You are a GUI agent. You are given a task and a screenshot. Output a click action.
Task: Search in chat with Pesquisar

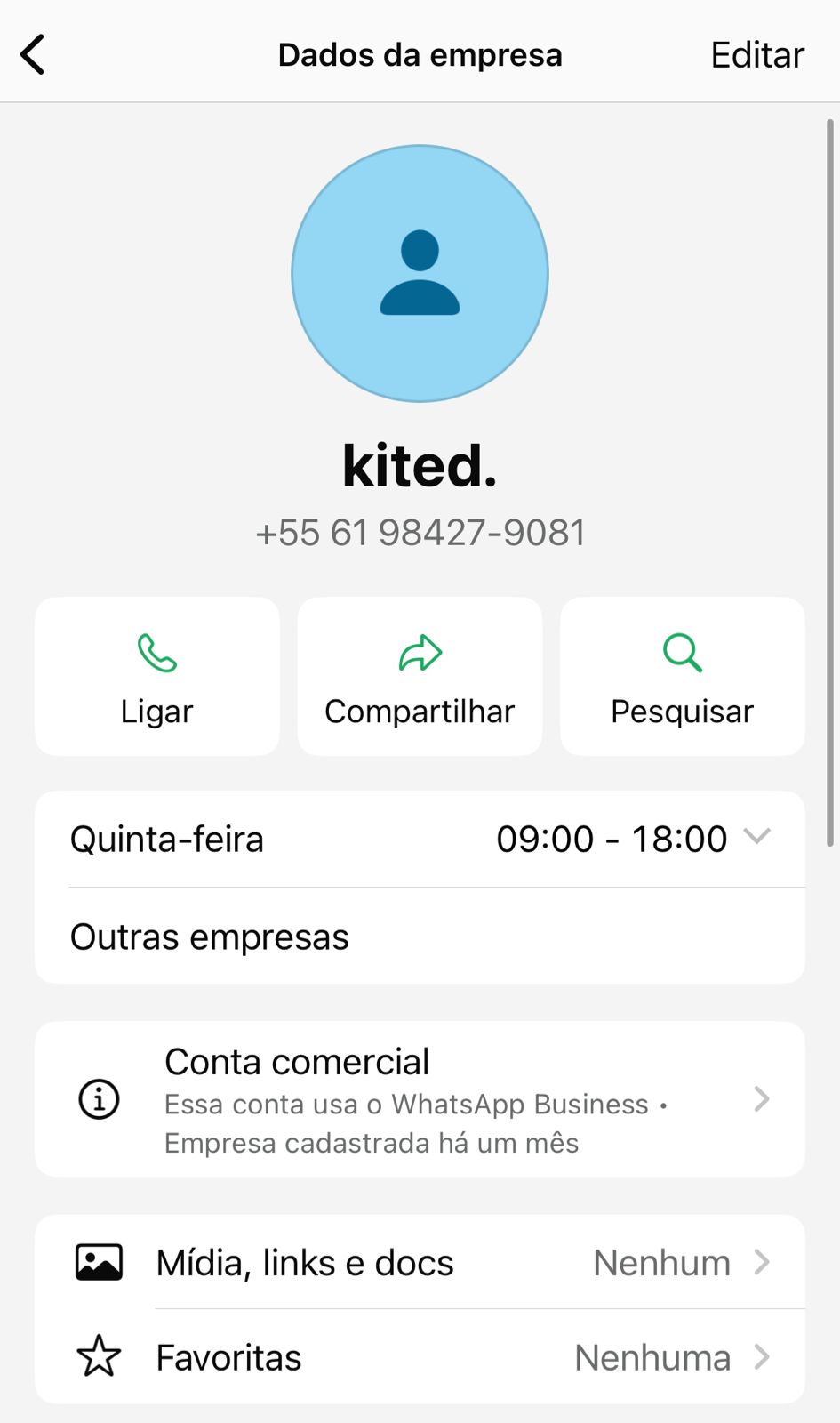[x=682, y=677]
